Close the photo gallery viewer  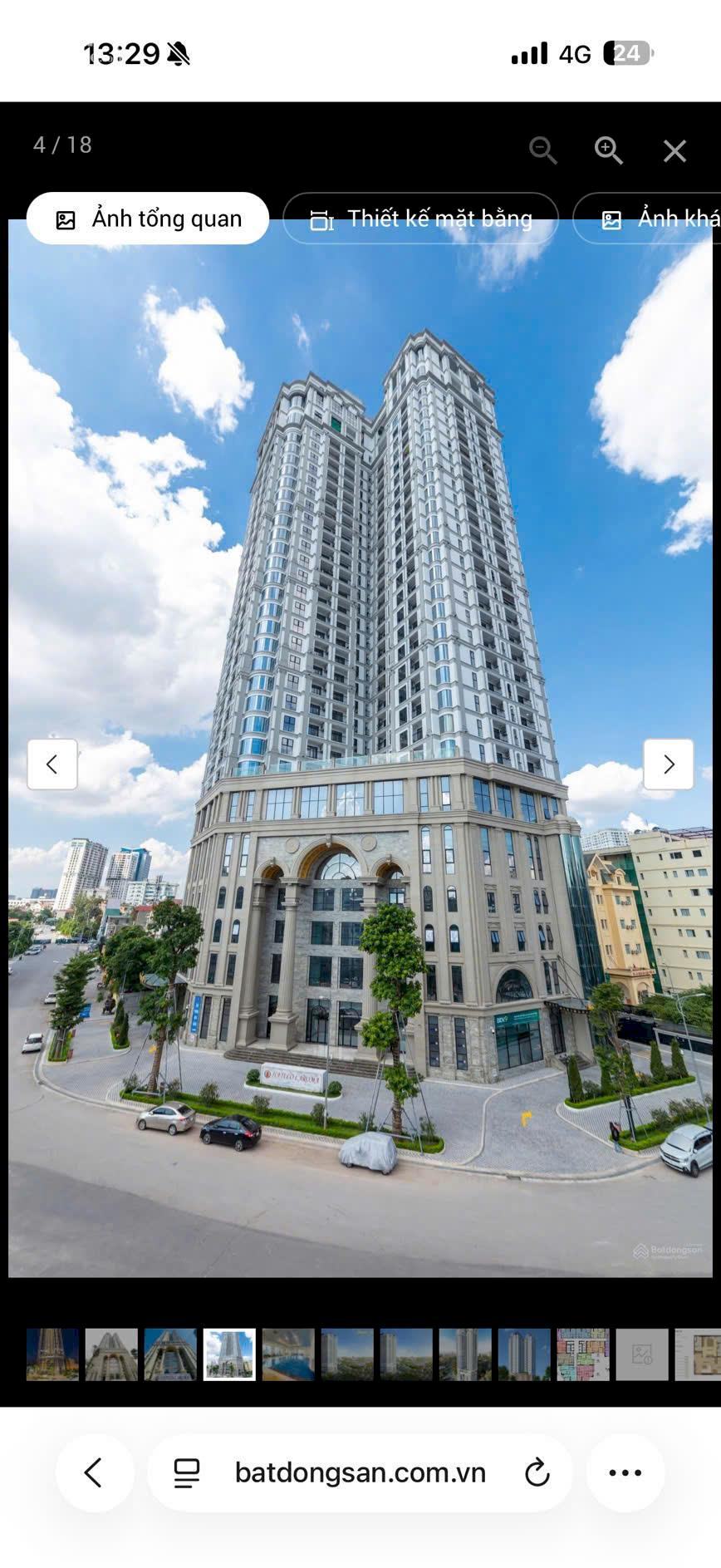(674, 150)
